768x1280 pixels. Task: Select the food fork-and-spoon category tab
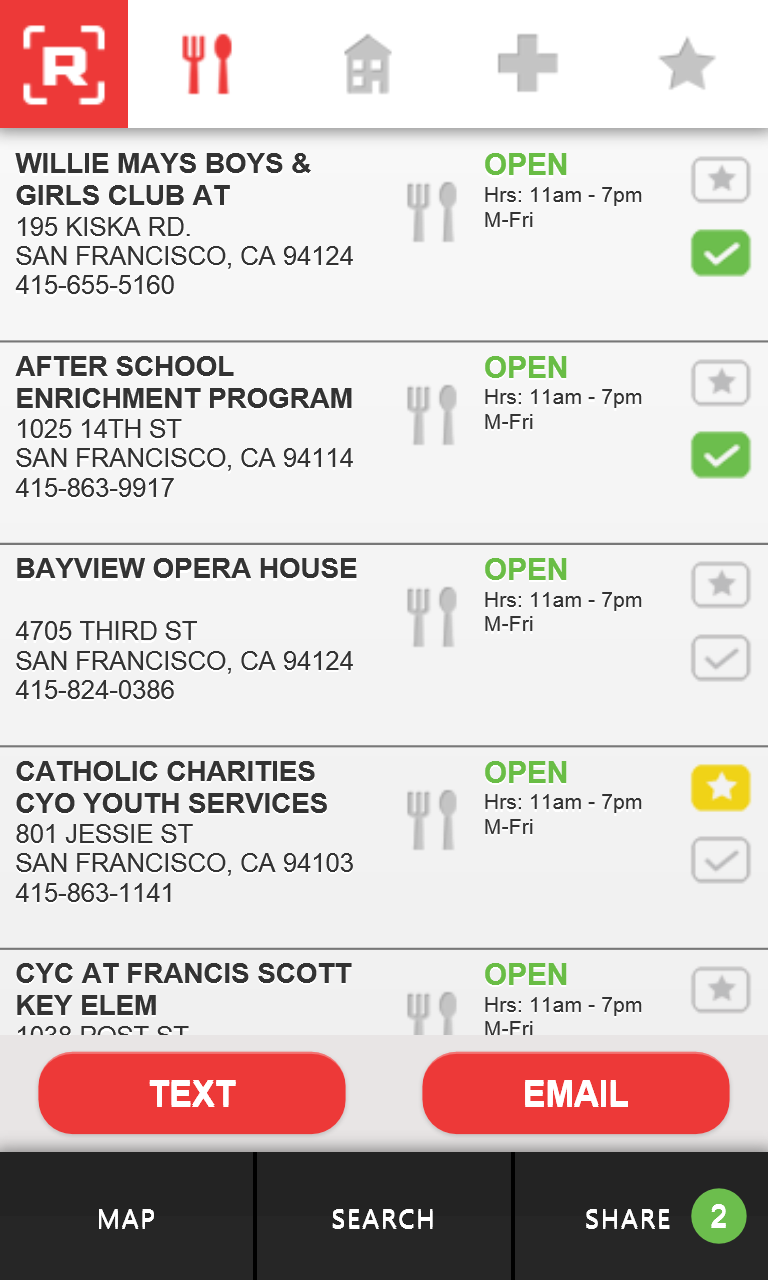pyautogui.click(x=207, y=64)
